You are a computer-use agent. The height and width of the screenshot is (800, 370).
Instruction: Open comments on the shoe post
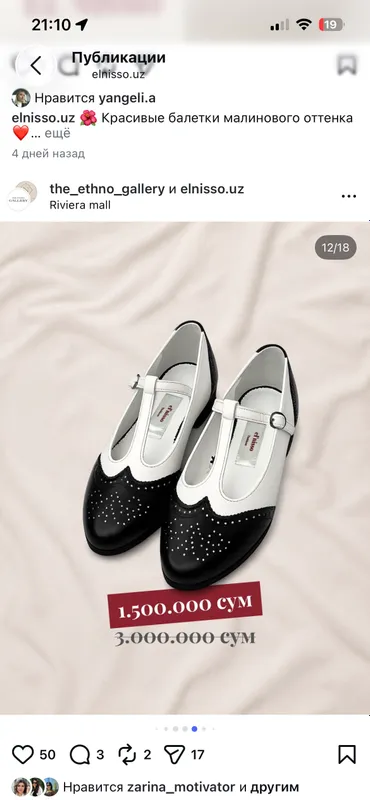[80, 754]
